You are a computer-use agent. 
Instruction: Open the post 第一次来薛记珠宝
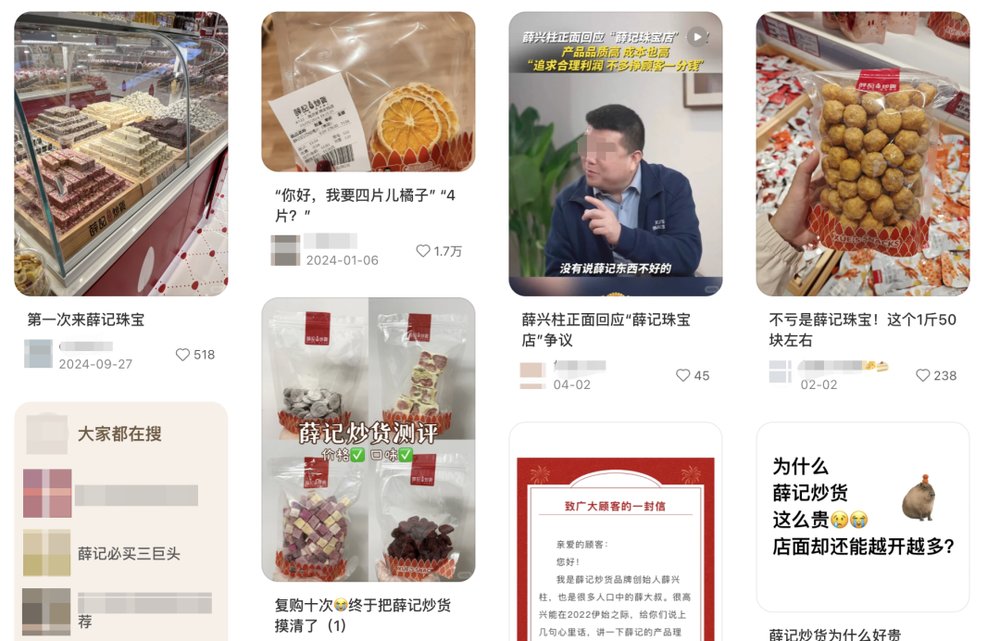click(x=121, y=154)
